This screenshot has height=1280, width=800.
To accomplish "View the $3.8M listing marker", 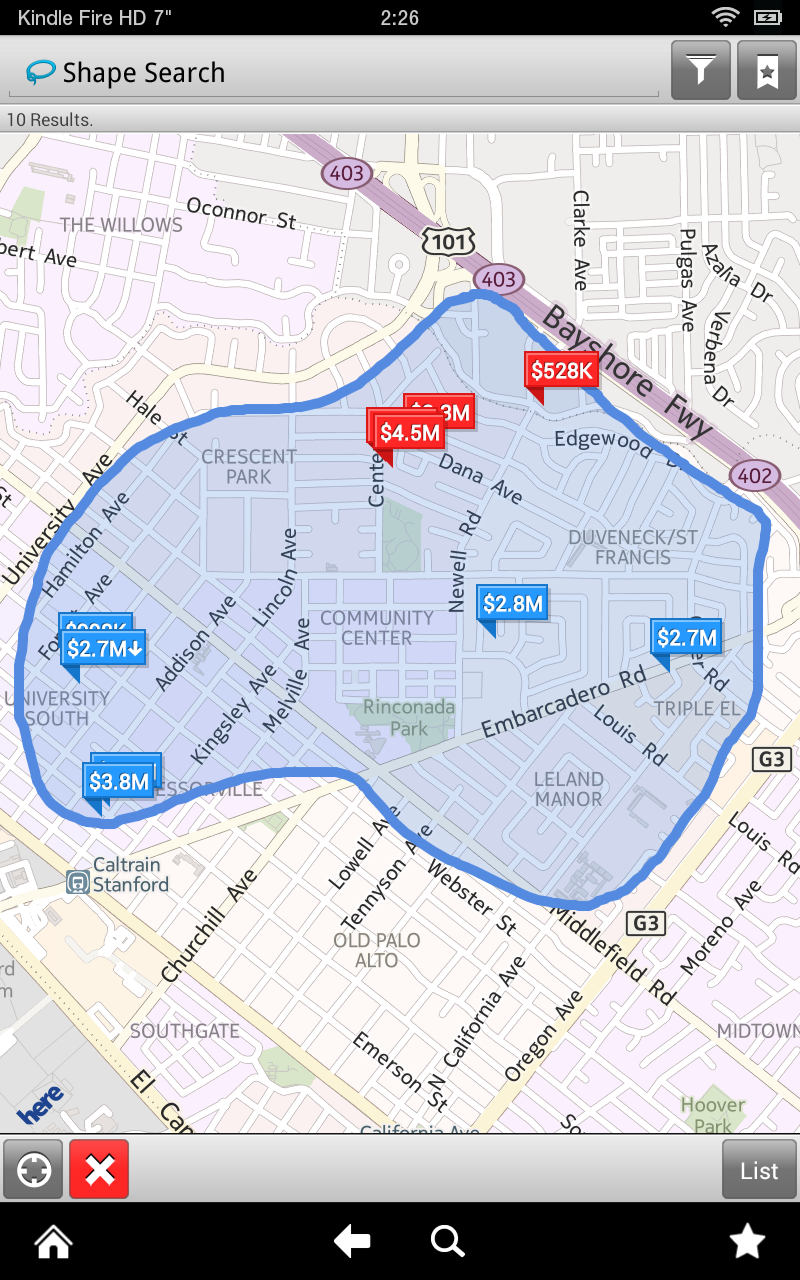I will (119, 782).
